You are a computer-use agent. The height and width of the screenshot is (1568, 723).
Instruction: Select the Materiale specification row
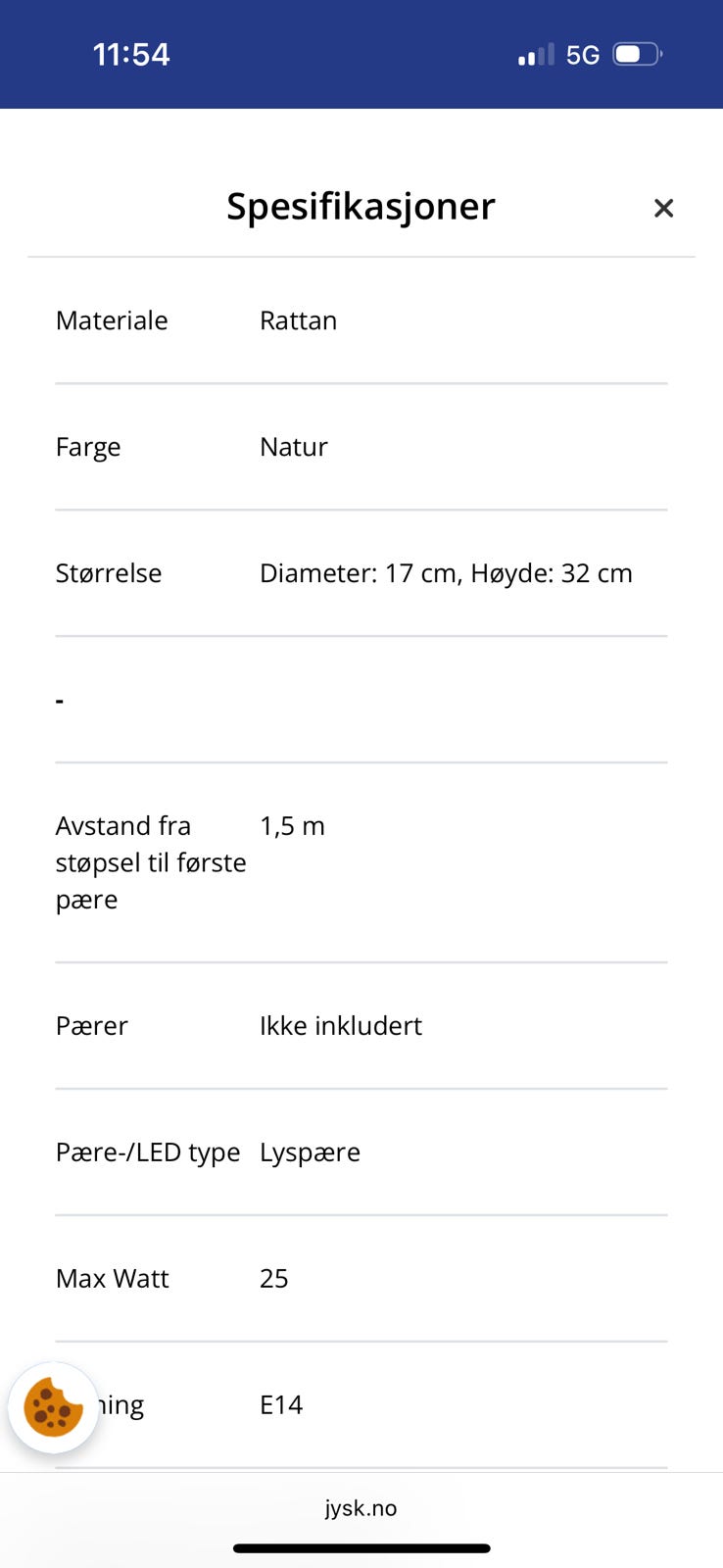click(x=111, y=320)
